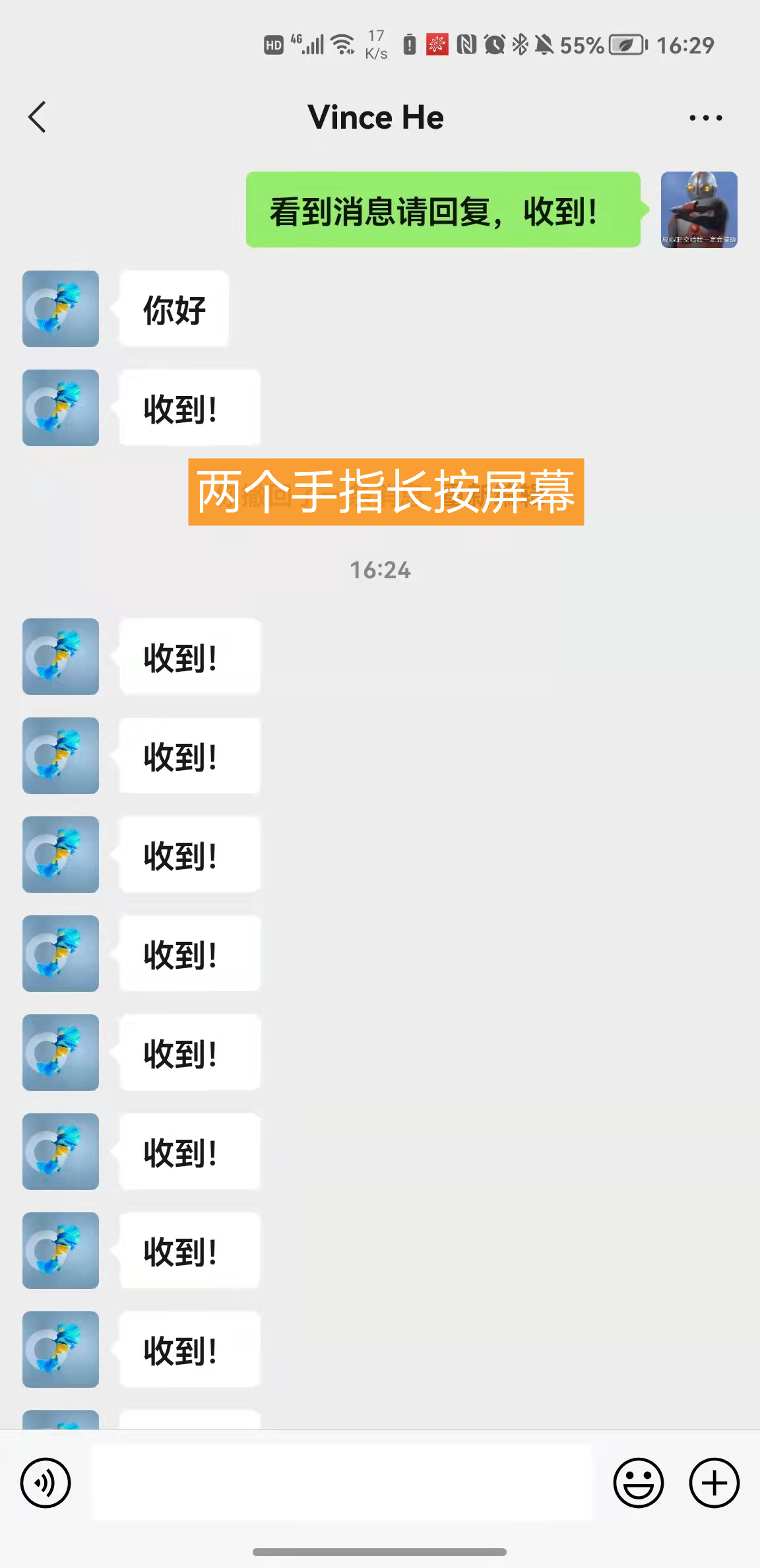760x1568 pixels.
Task: Tap the orange caption 两个手指长按屏幕
Action: (385, 491)
